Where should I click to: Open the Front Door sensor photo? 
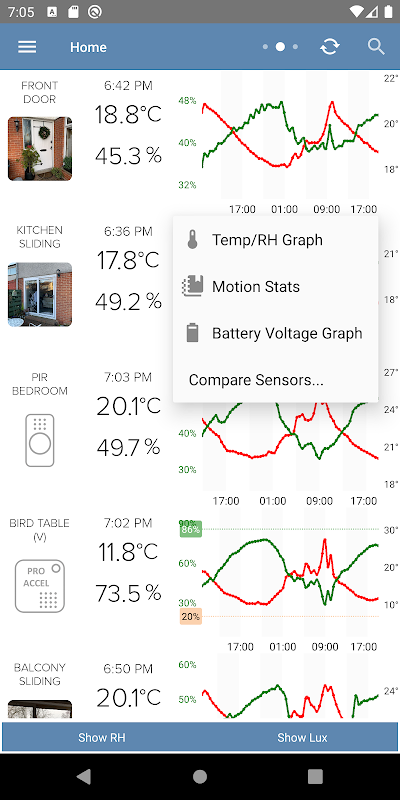40,148
